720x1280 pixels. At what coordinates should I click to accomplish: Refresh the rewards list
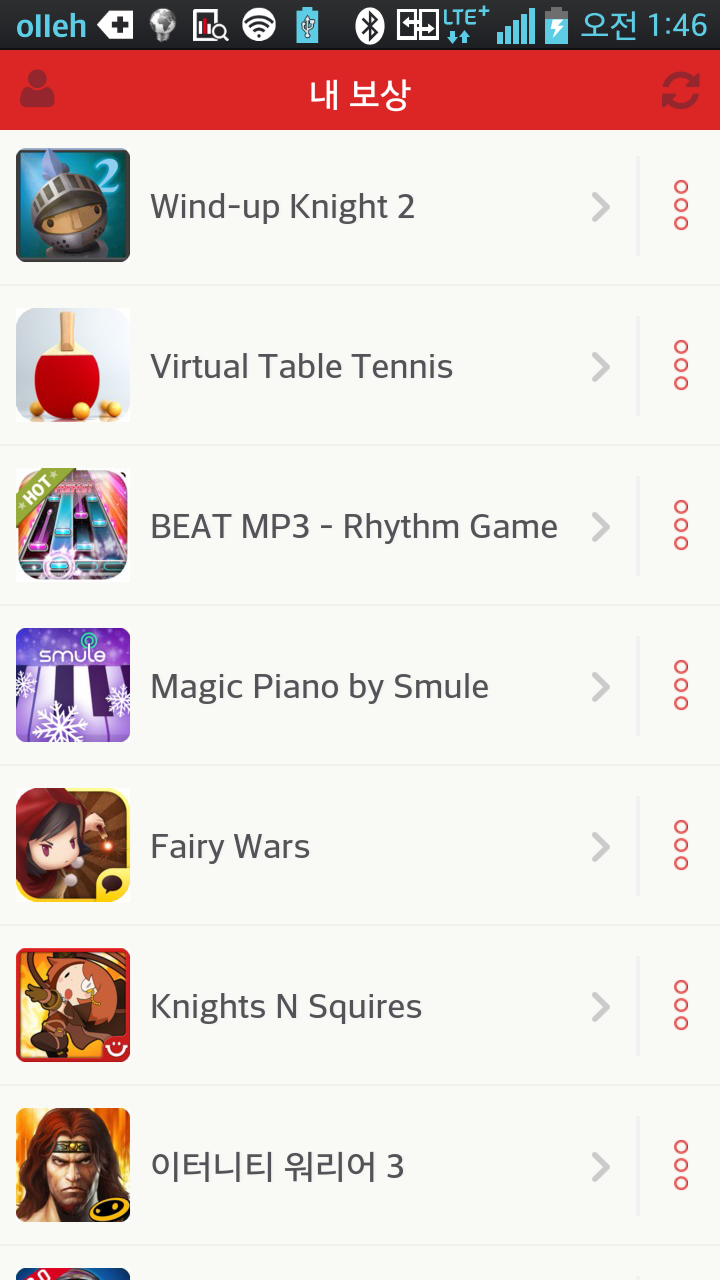680,91
